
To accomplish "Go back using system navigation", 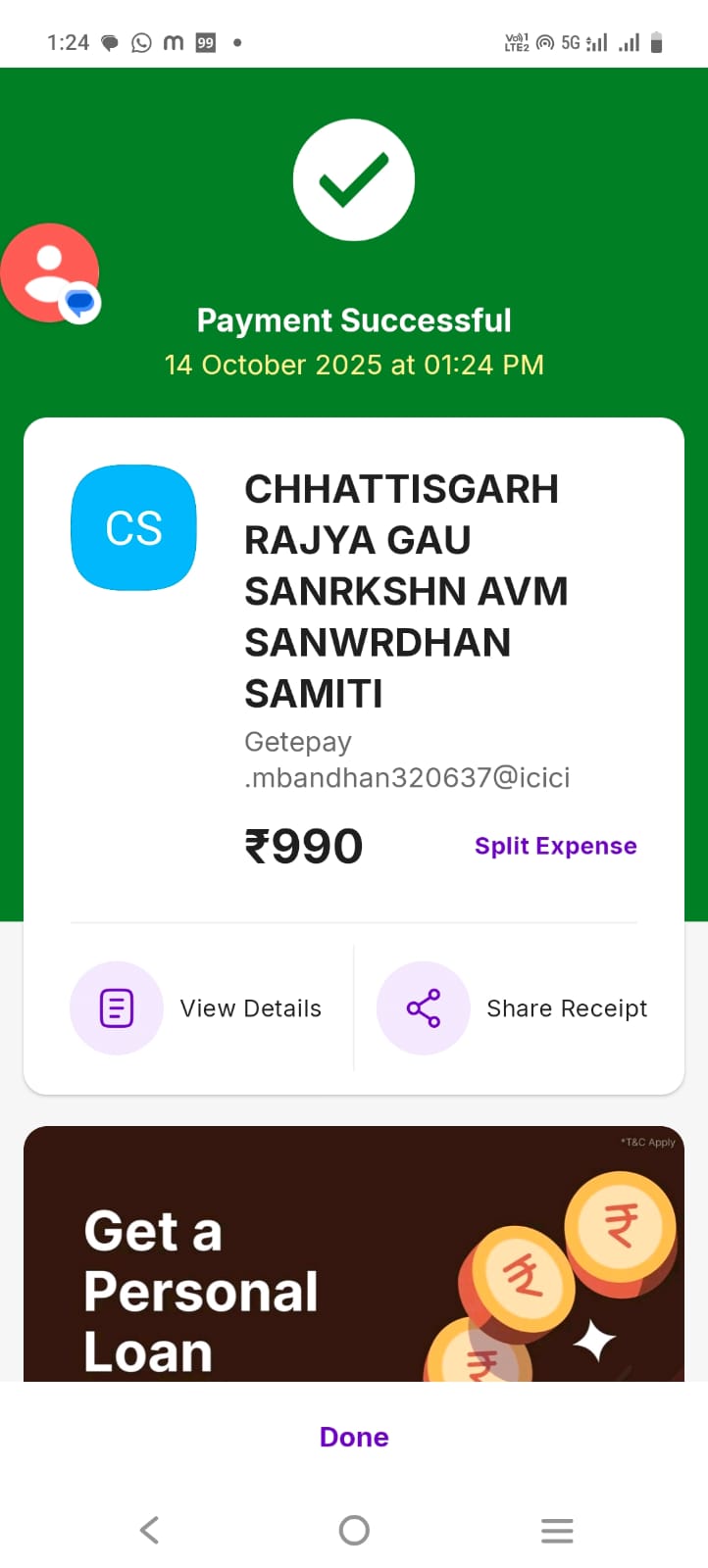I will (x=149, y=1530).
